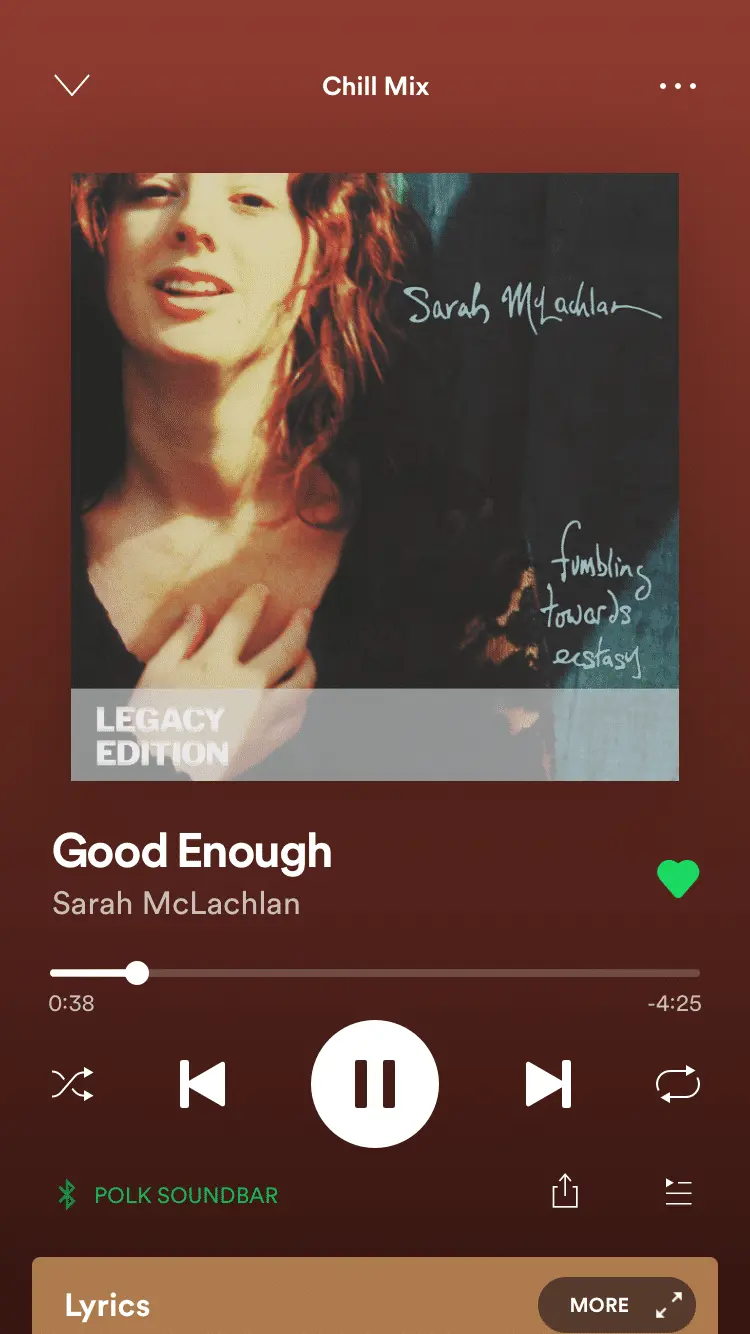The height and width of the screenshot is (1334, 750).
Task: Open artist Sarah McLachlan from the track info
Action: point(176,904)
